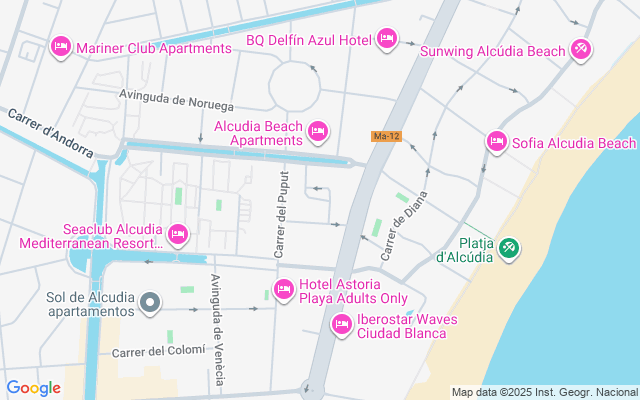The height and width of the screenshot is (400, 640).
Task: Open the BQ Delfín Azul Hotel marker
Action: tap(387, 39)
